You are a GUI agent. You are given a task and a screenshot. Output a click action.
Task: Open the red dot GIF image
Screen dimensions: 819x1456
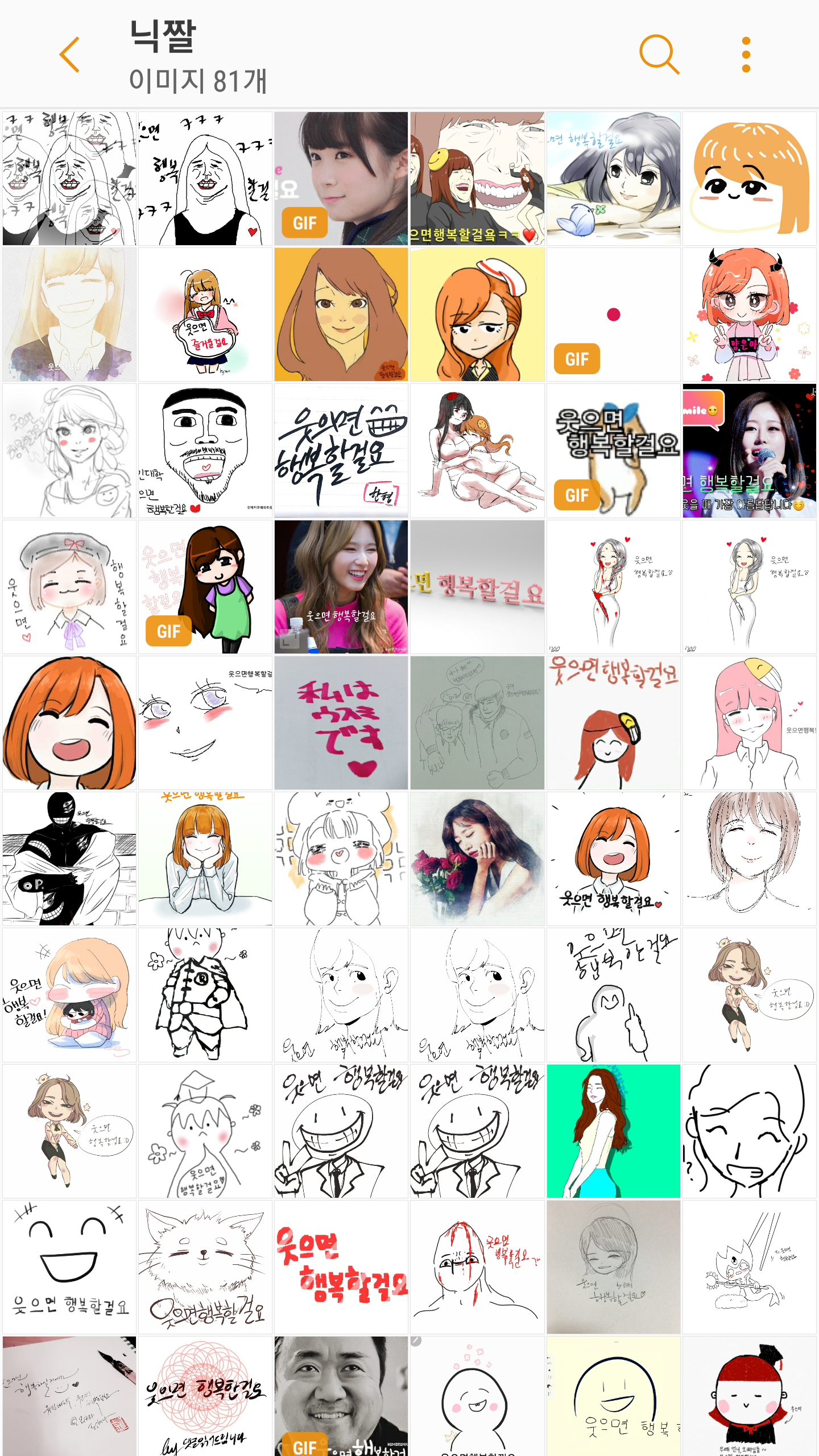[613, 315]
